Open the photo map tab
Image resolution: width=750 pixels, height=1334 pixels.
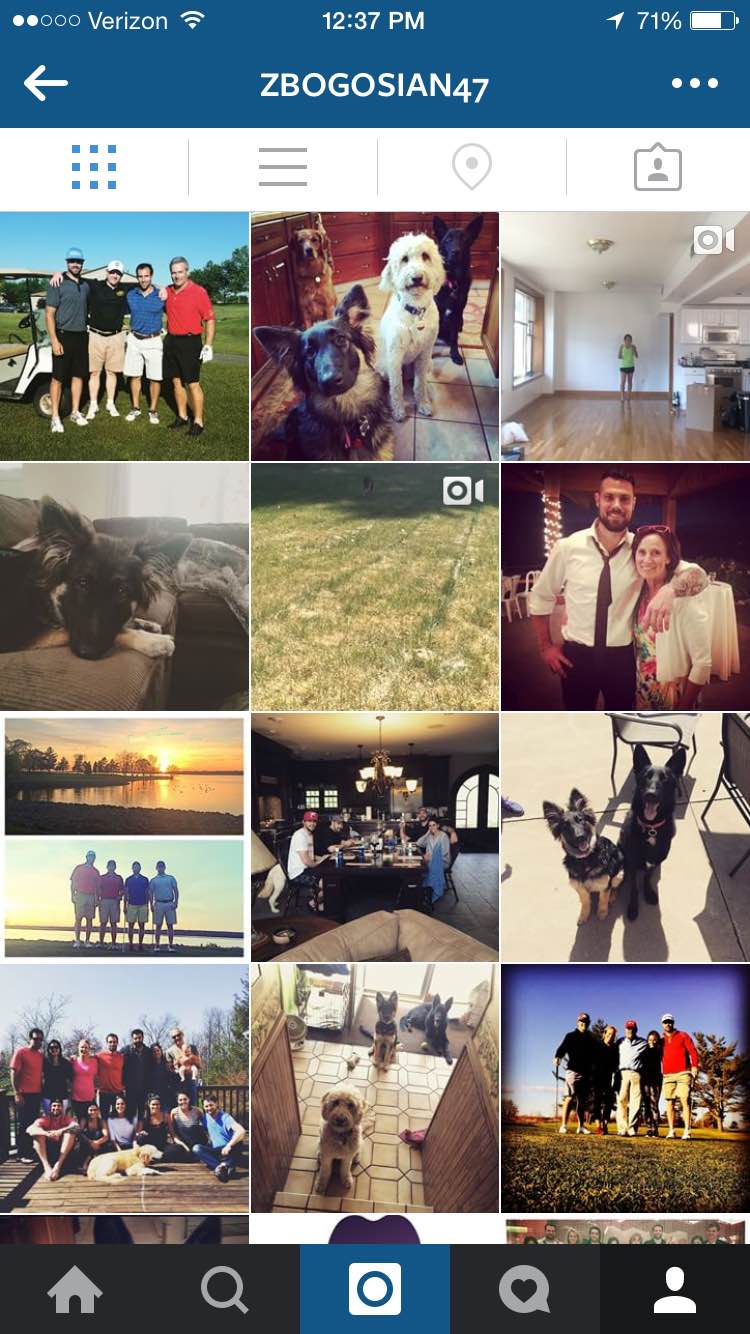click(x=472, y=167)
